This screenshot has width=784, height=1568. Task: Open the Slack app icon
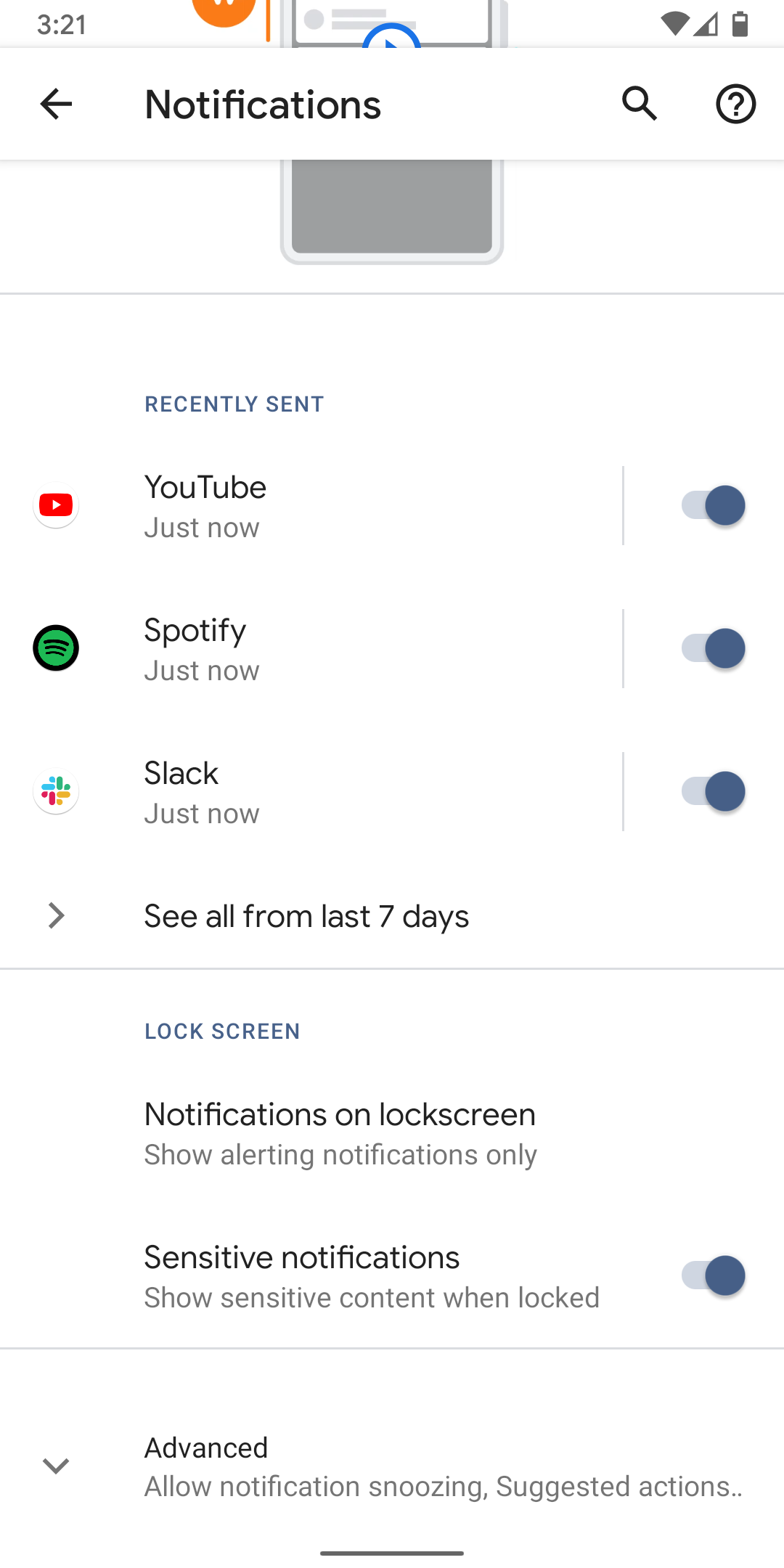click(x=55, y=791)
